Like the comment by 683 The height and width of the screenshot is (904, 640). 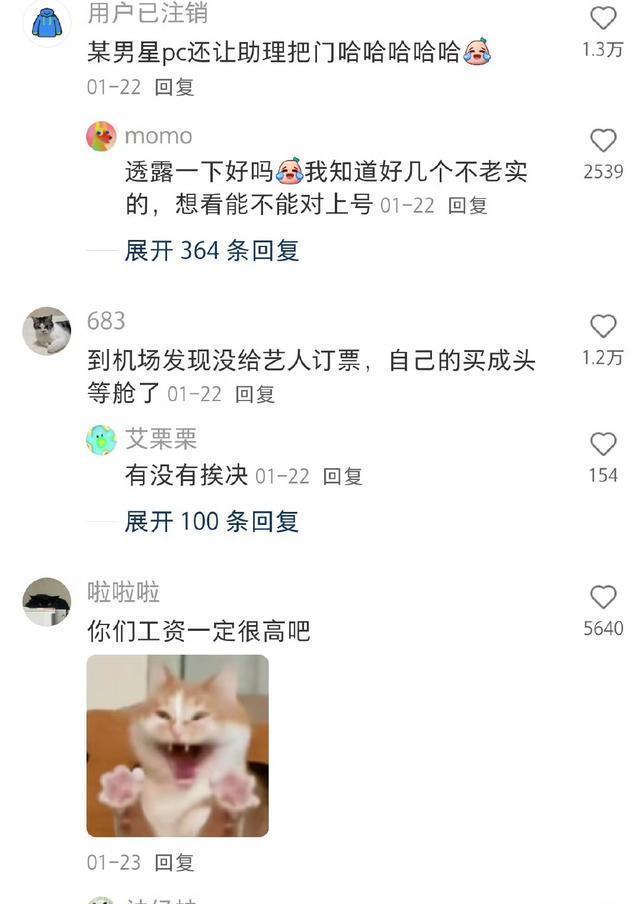(x=603, y=326)
